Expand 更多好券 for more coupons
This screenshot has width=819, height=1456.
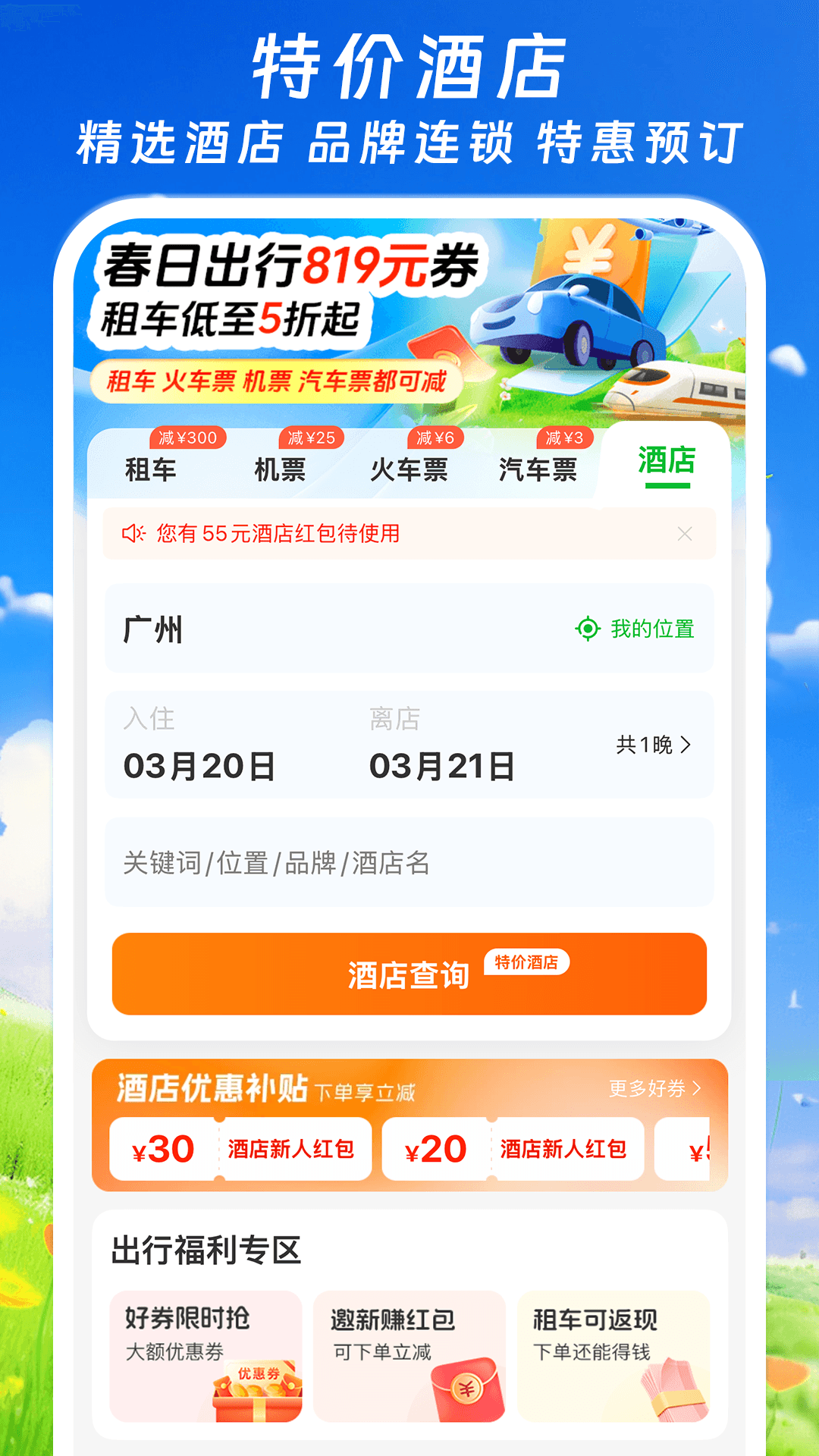654,1087
